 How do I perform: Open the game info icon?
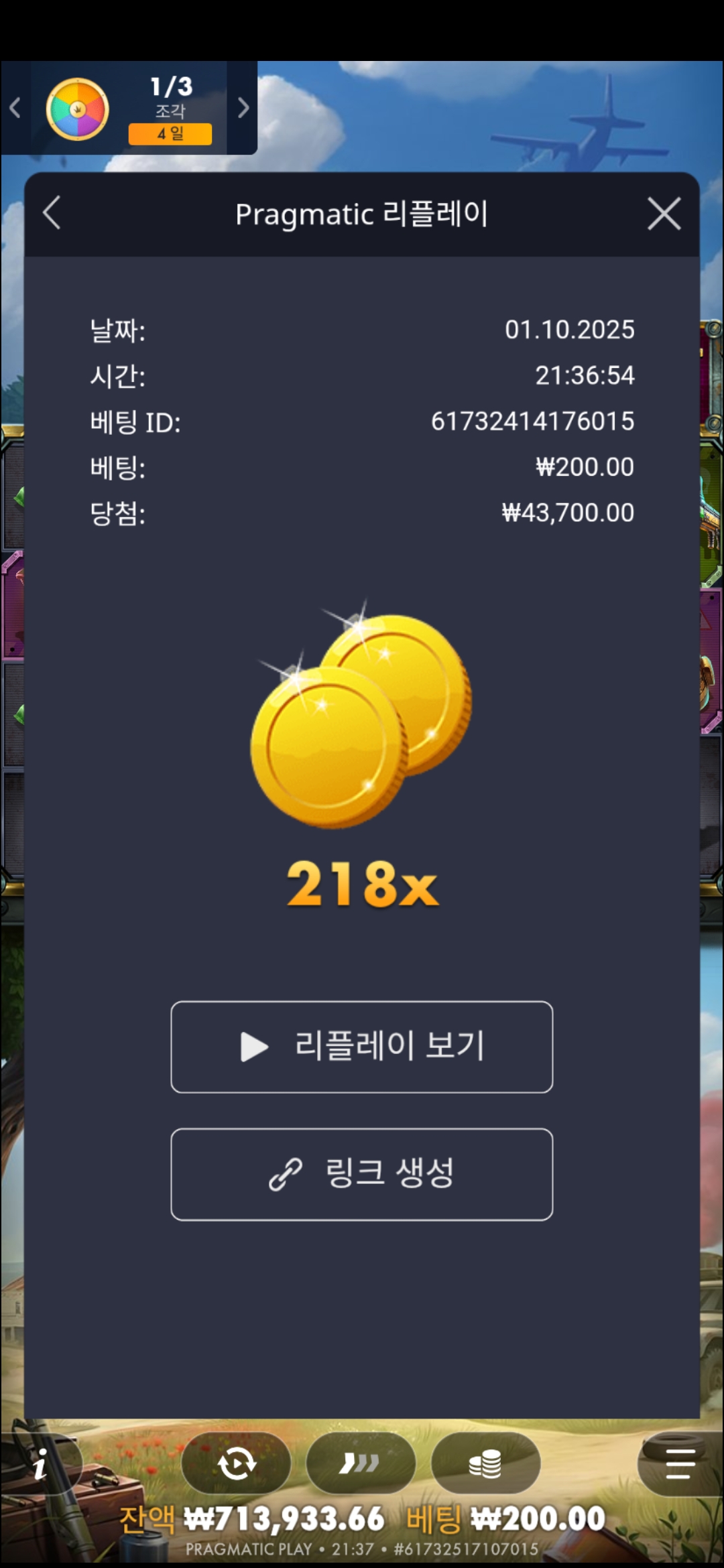[42, 1465]
